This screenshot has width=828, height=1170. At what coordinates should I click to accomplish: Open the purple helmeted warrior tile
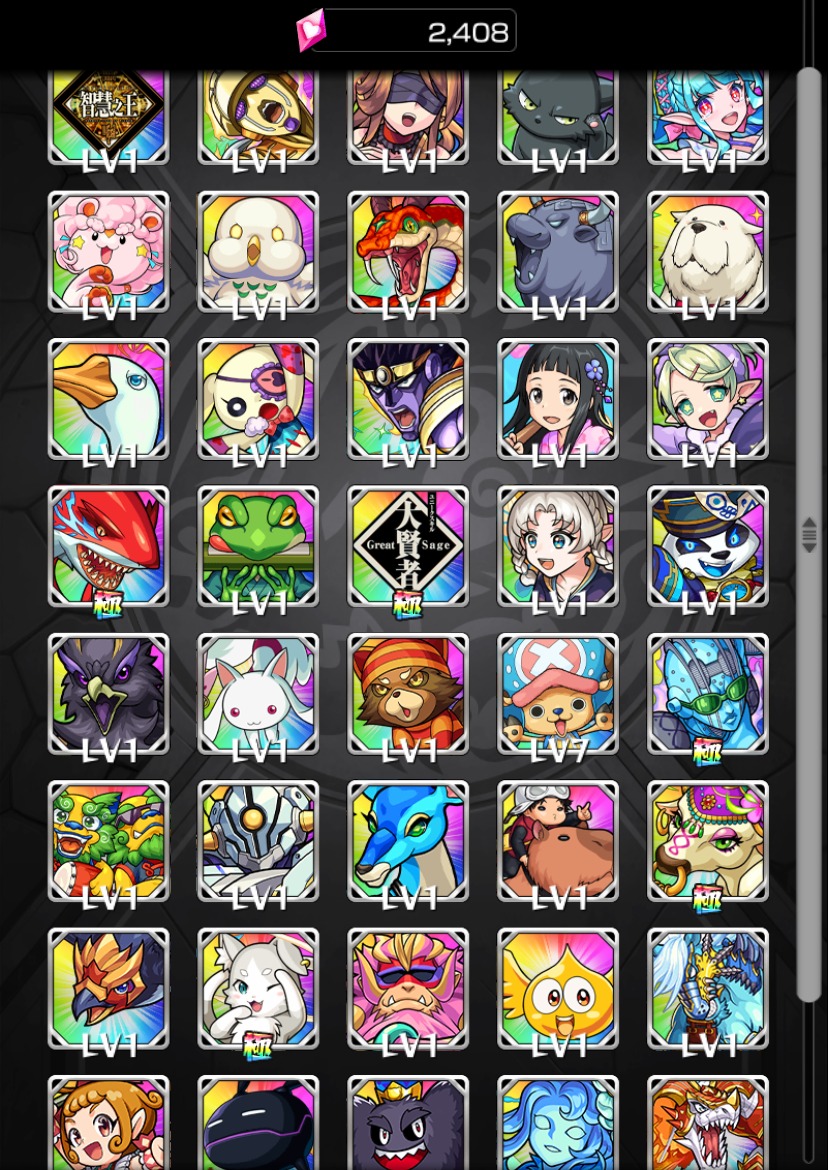coord(408,399)
